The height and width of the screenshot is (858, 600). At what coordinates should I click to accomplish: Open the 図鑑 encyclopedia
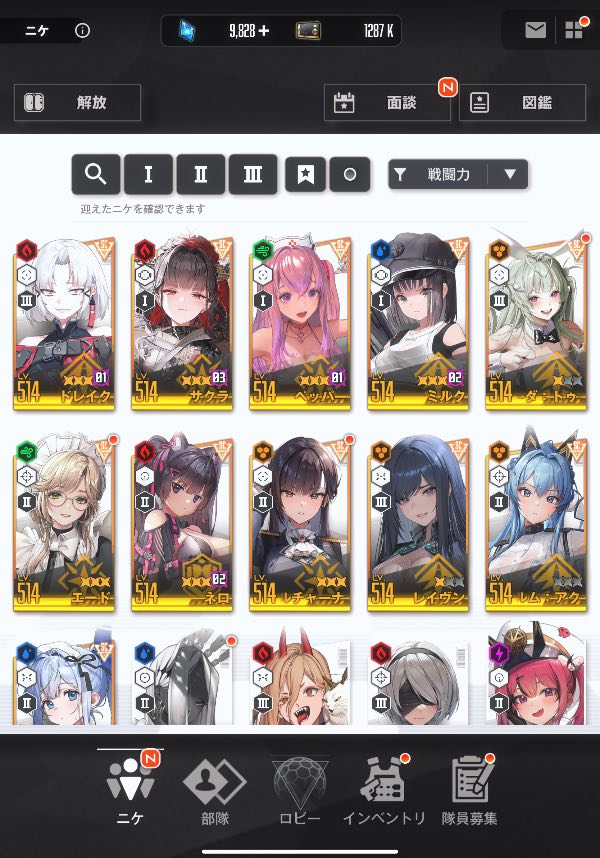tap(522, 102)
